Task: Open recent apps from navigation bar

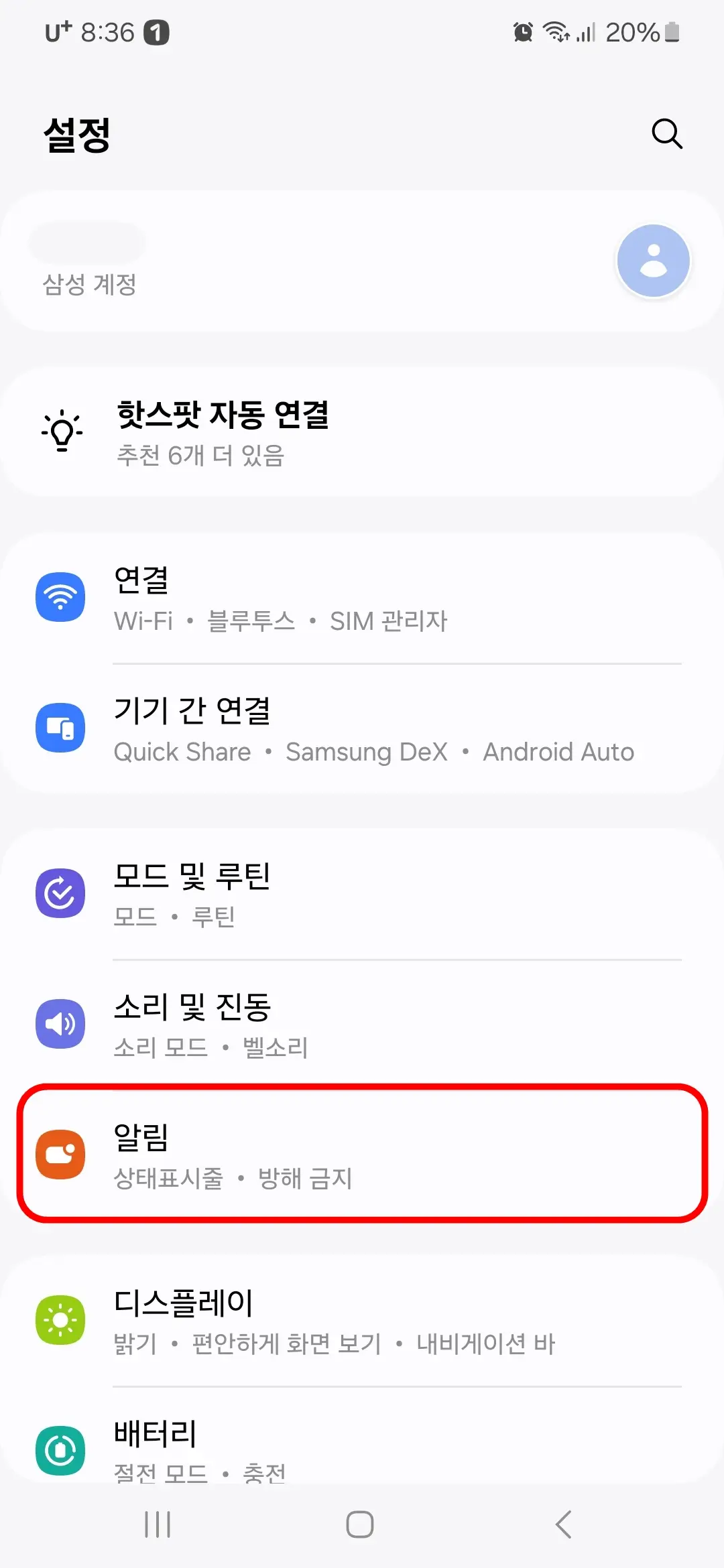Action: tap(156, 1525)
